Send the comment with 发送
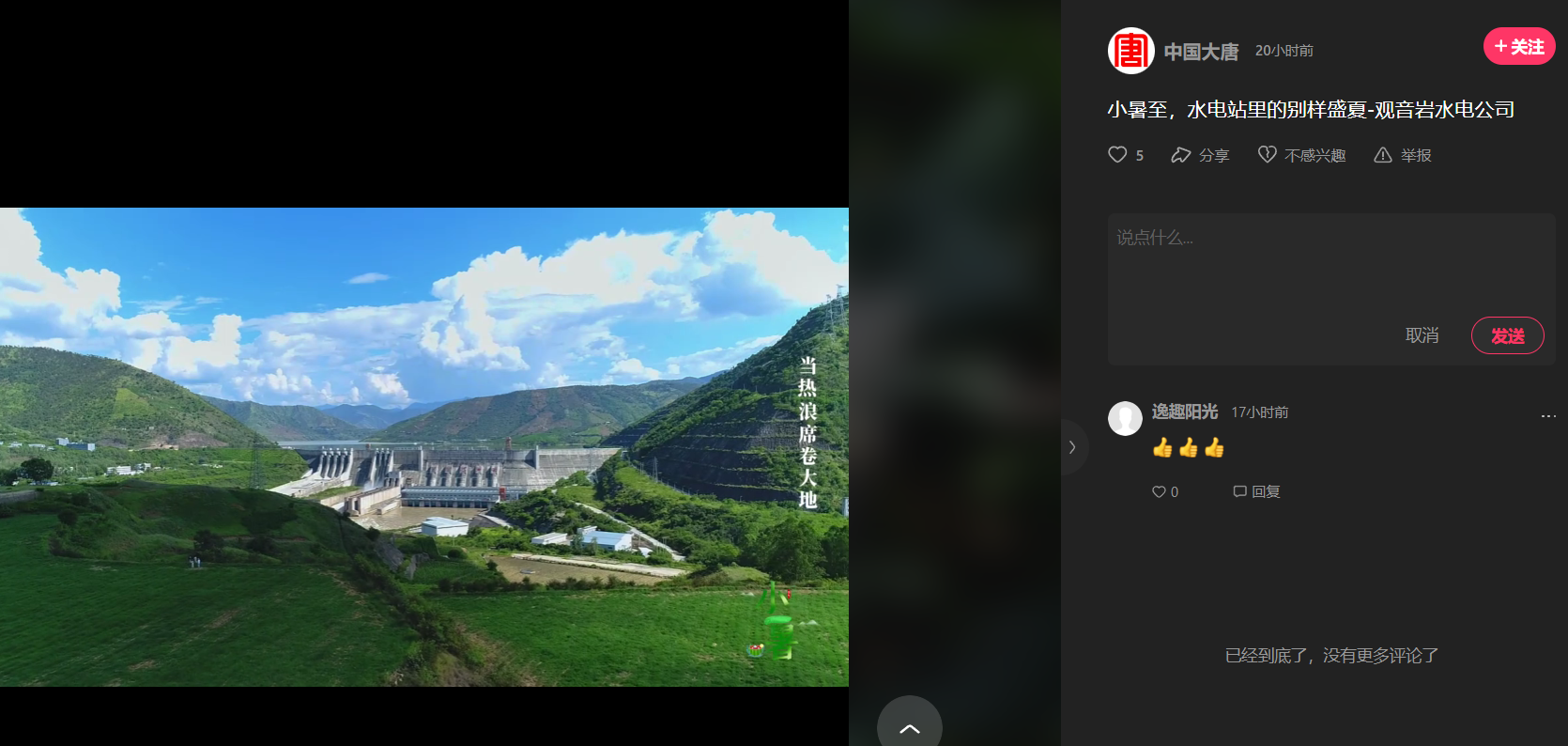Screen dimensions: 1568x746 1507,335
